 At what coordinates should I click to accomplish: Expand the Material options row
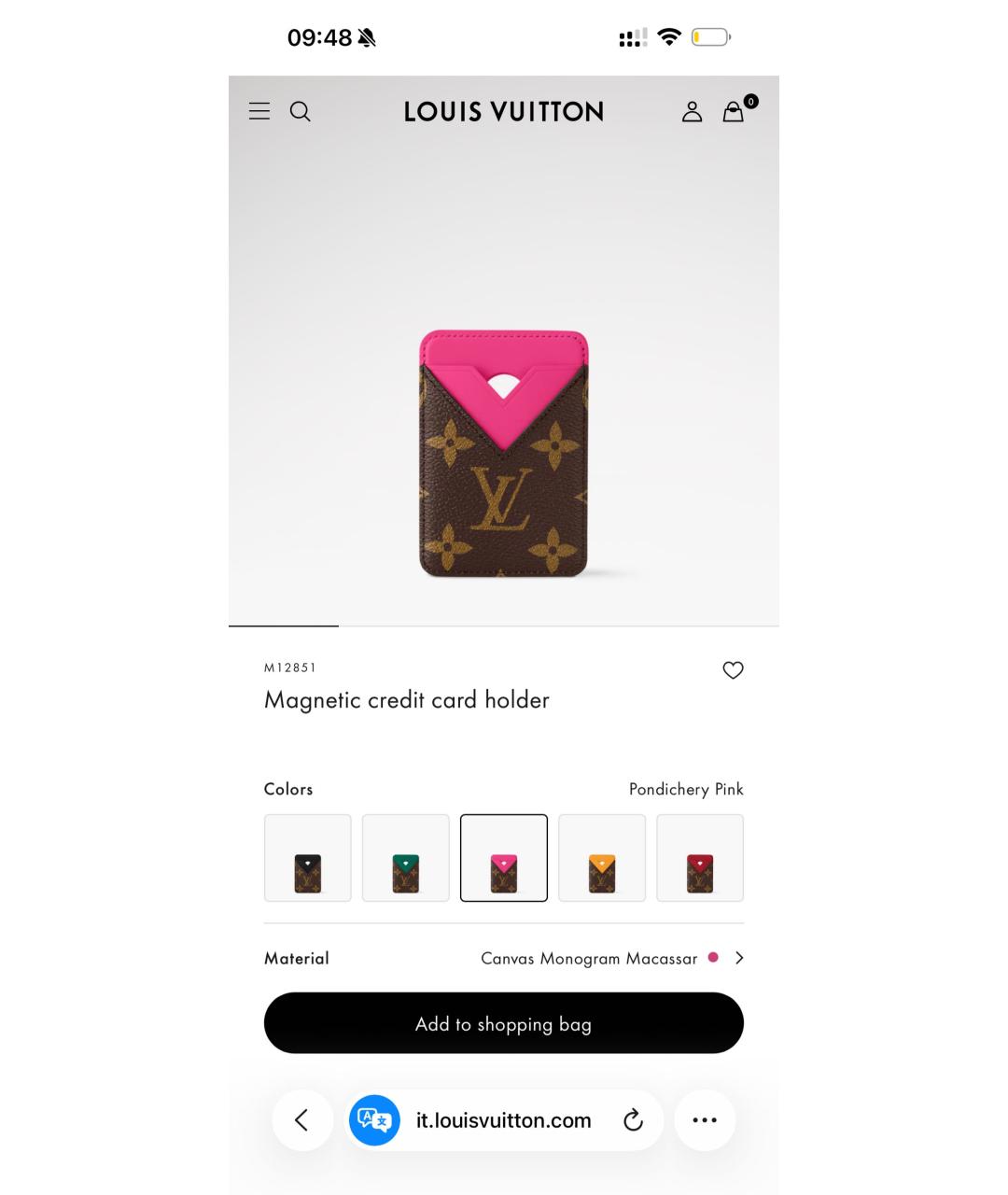[x=738, y=958]
